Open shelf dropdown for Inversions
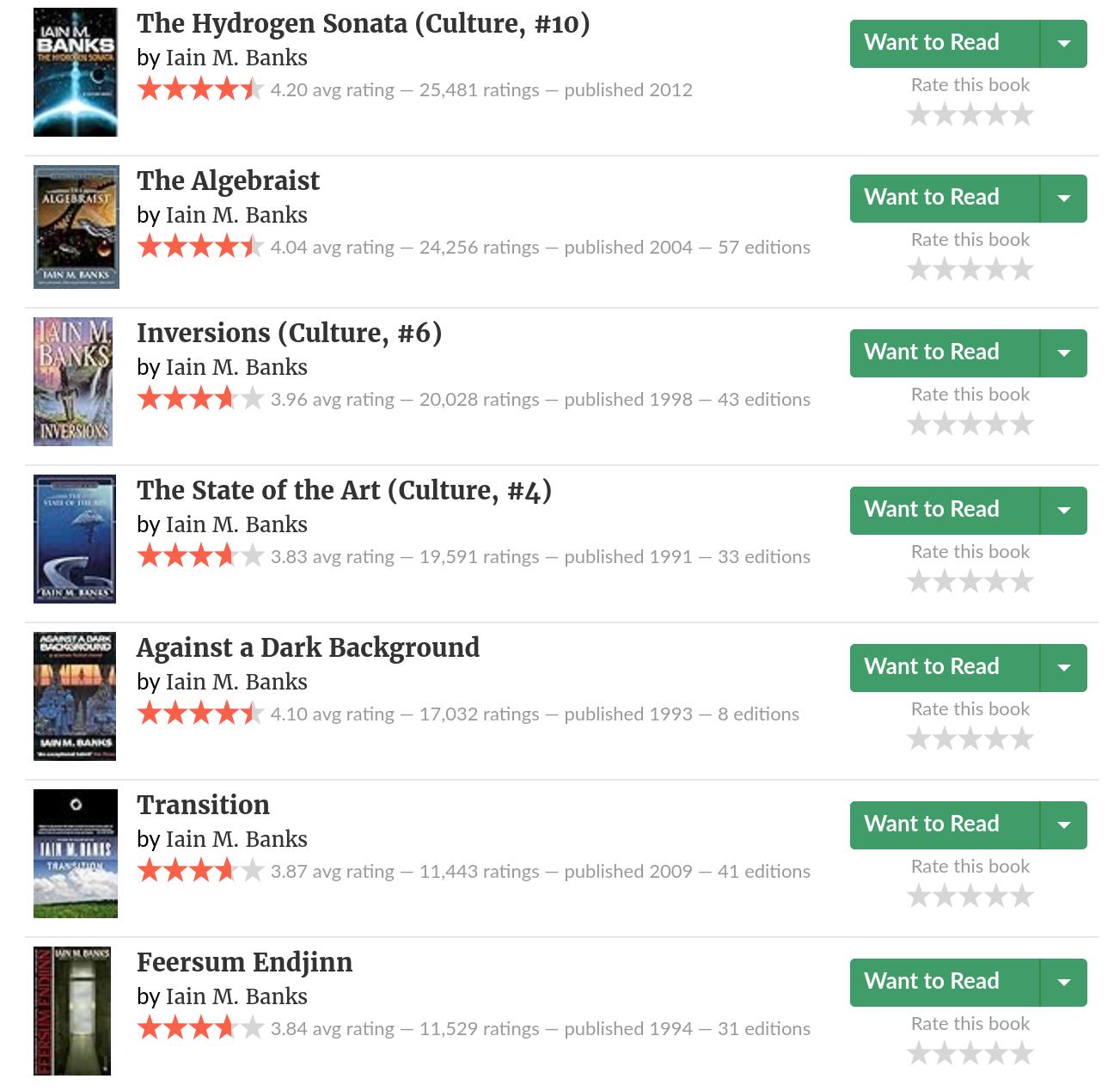The width and height of the screenshot is (1120, 1091). (x=1063, y=353)
